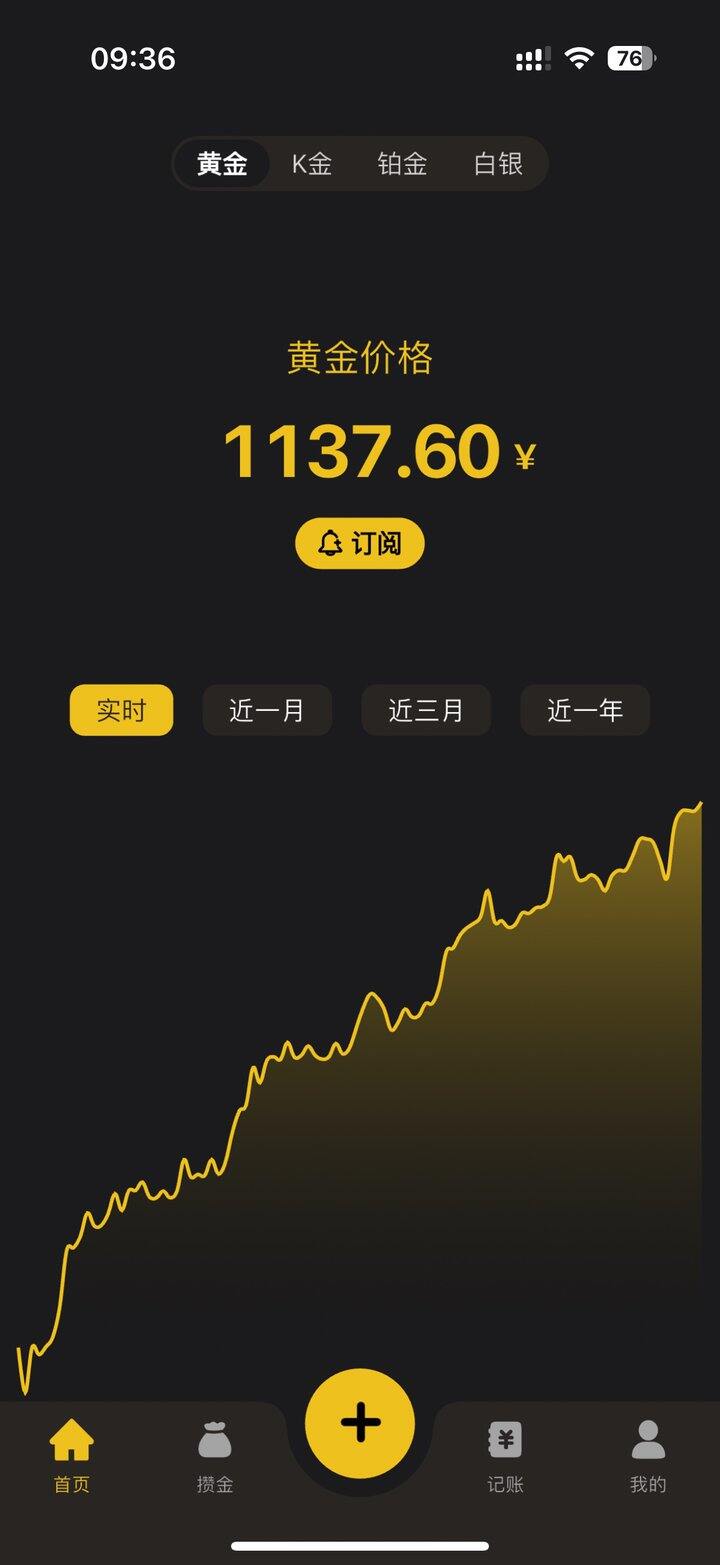Select the 铂金 price tab
Image resolution: width=720 pixels, height=1565 pixels.
click(402, 164)
